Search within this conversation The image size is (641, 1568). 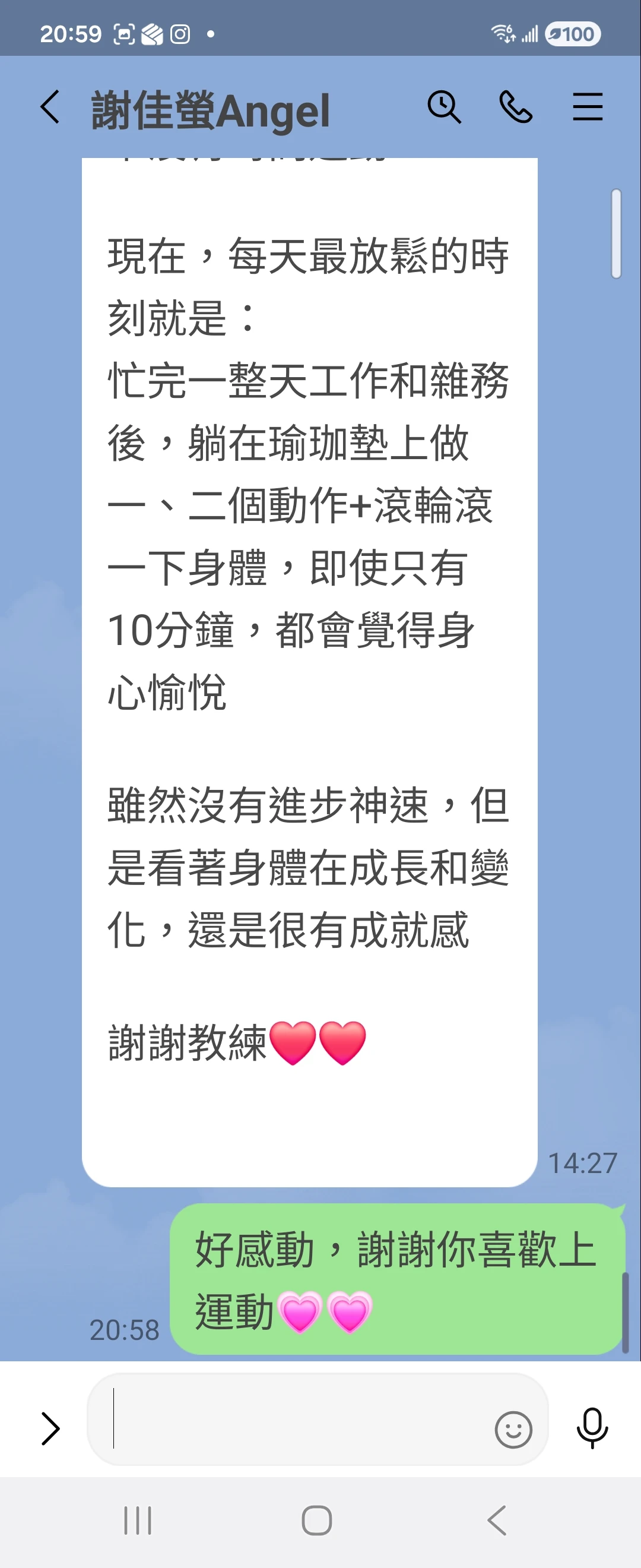pyautogui.click(x=444, y=107)
